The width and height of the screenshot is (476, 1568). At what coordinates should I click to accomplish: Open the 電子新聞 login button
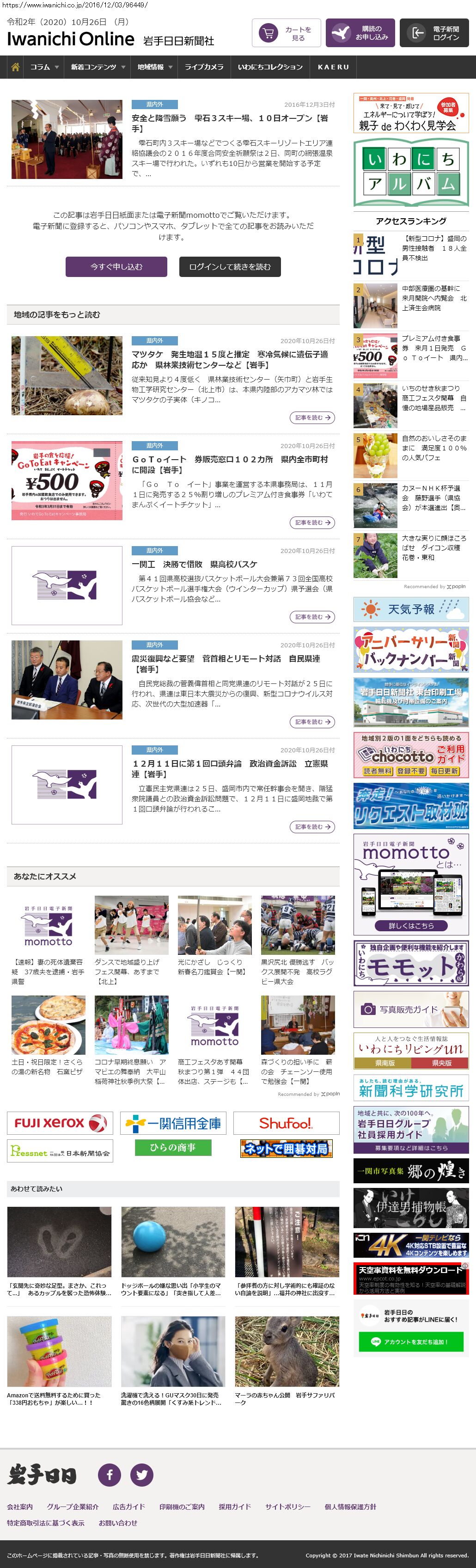433,33
